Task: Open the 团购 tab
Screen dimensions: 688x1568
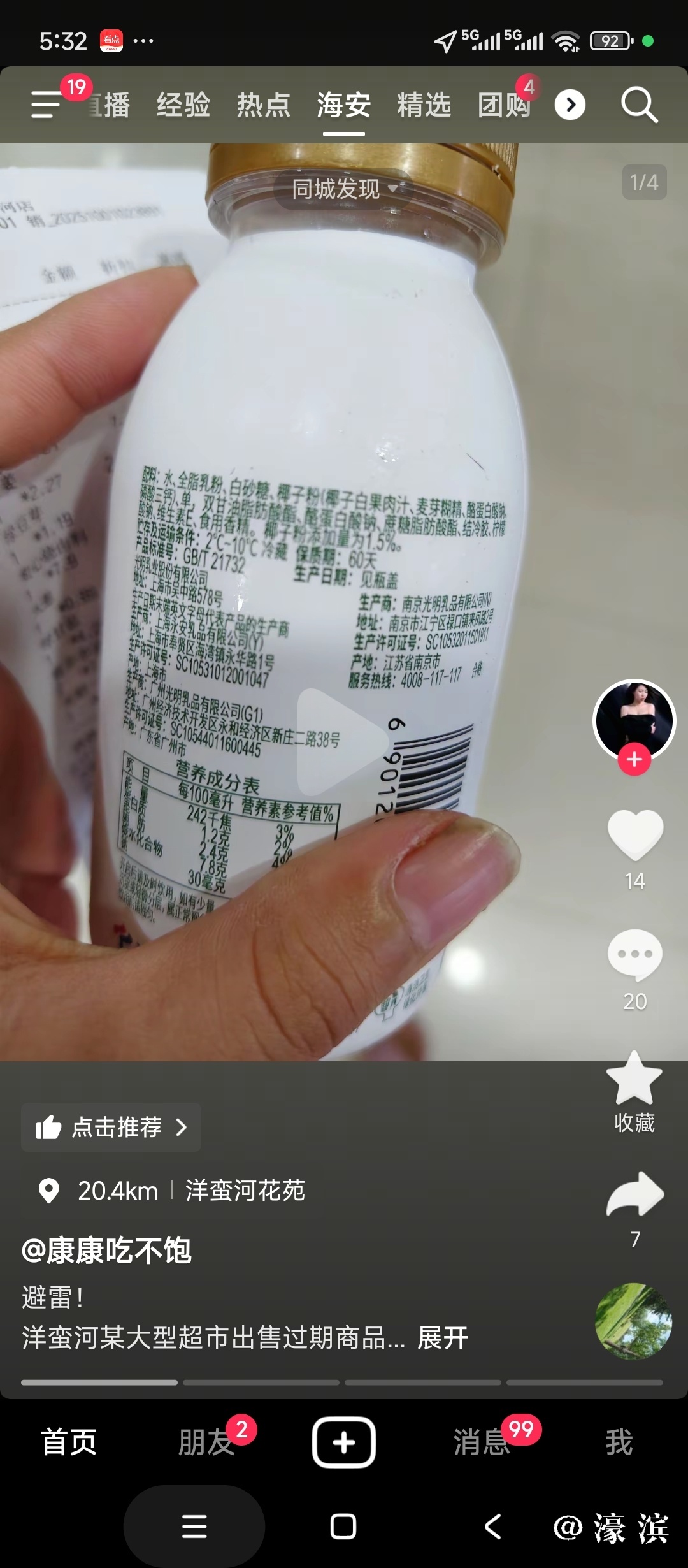Action: click(504, 105)
